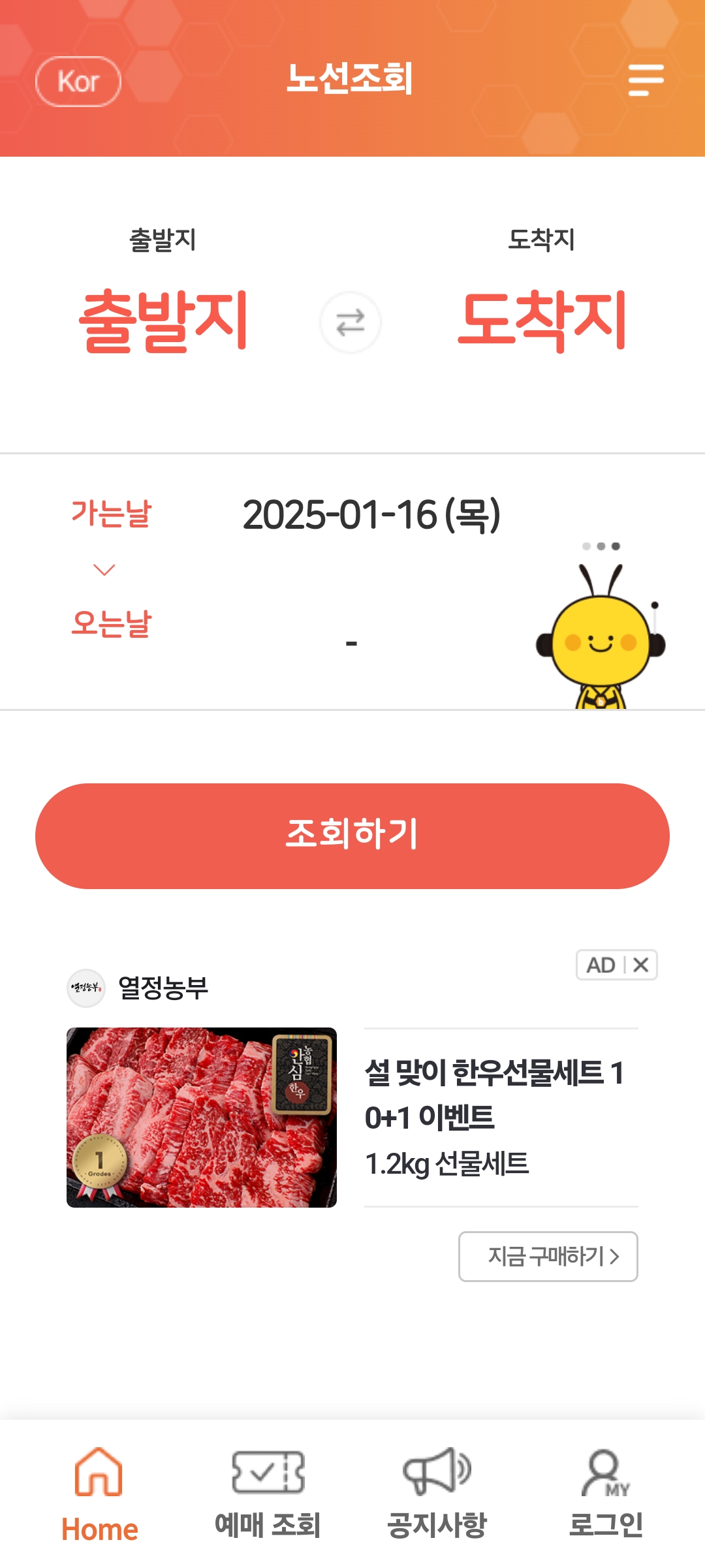The height and width of the screenshot is (1568, 705).
Task: Tap the 조회하기 search button
Action: pos(352,836)
